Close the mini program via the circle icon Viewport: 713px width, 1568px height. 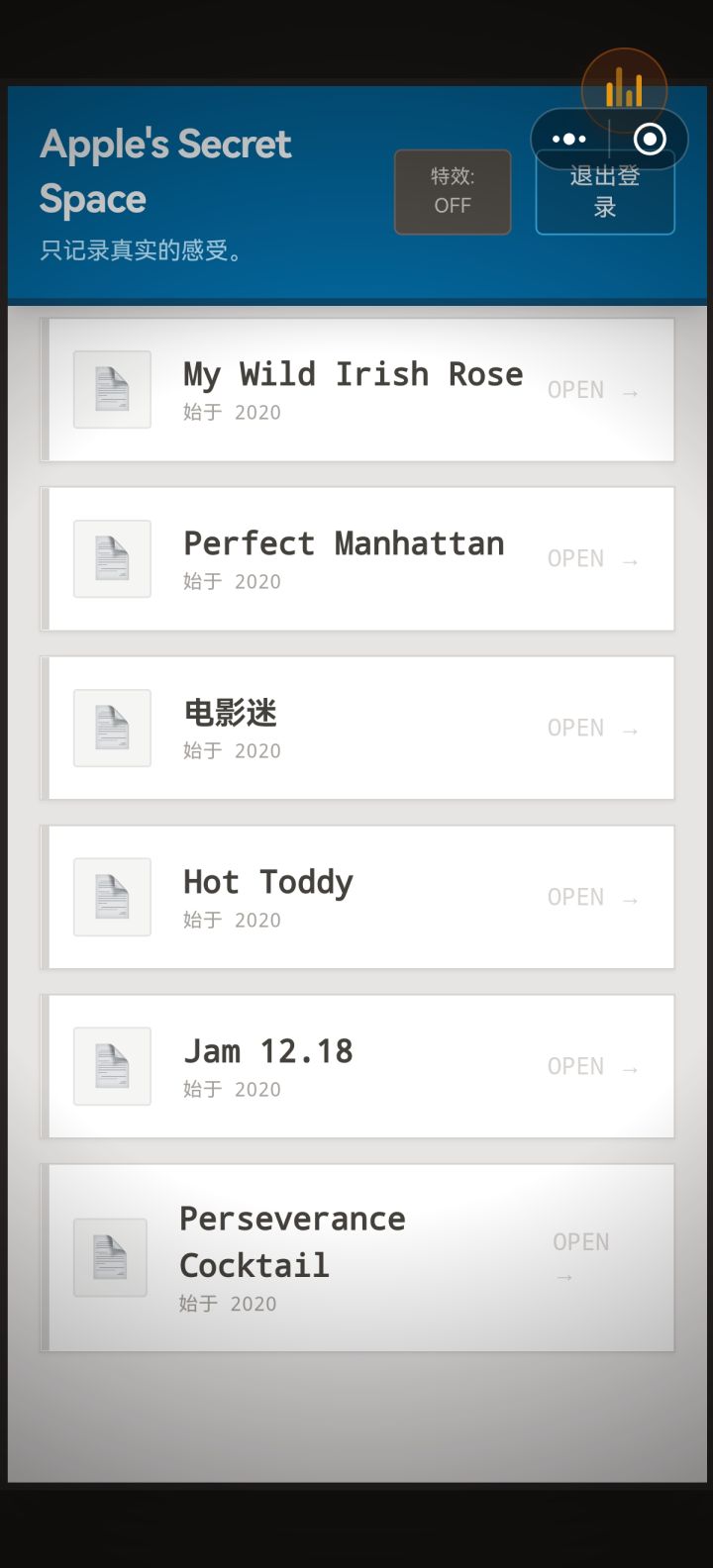click(650, 140)
